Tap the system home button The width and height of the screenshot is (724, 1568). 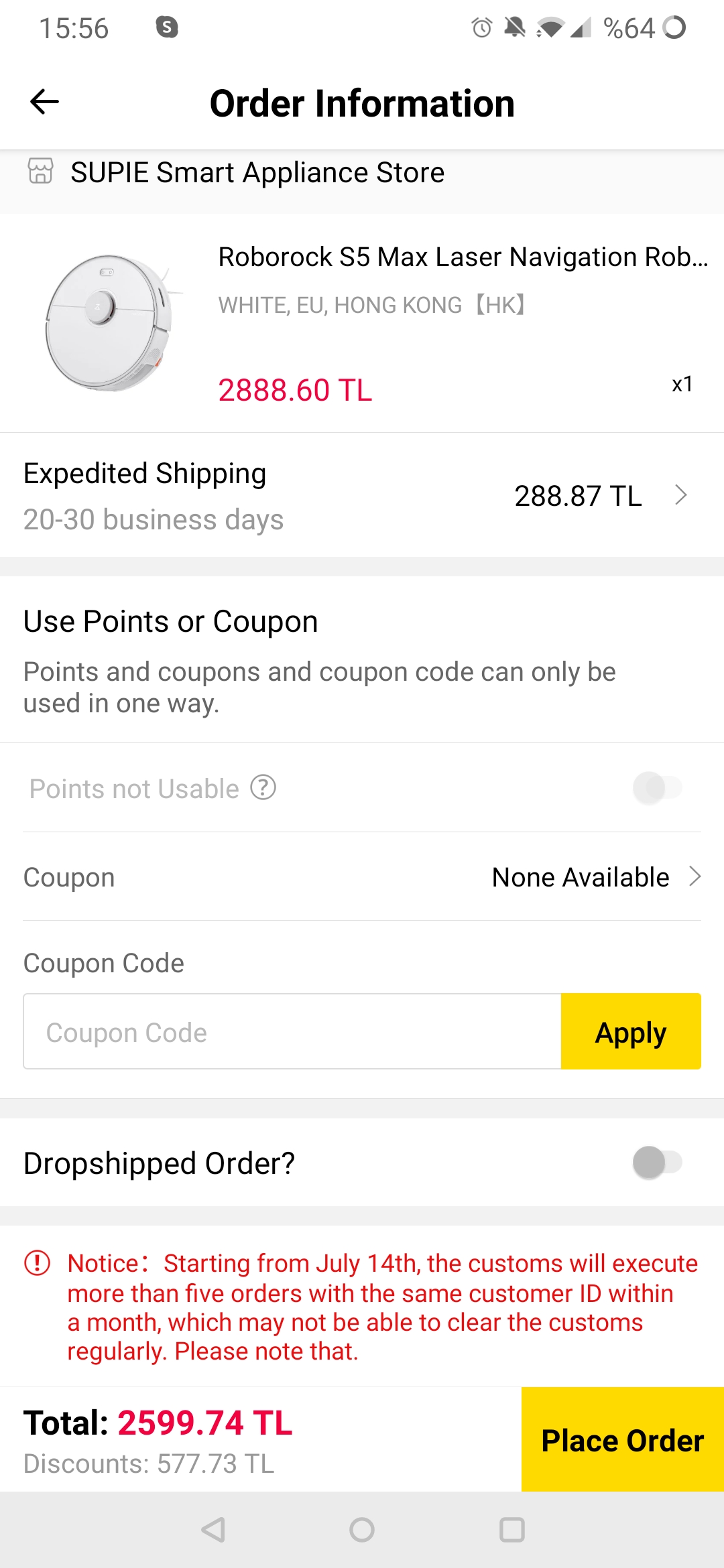tap(362, 1530)
